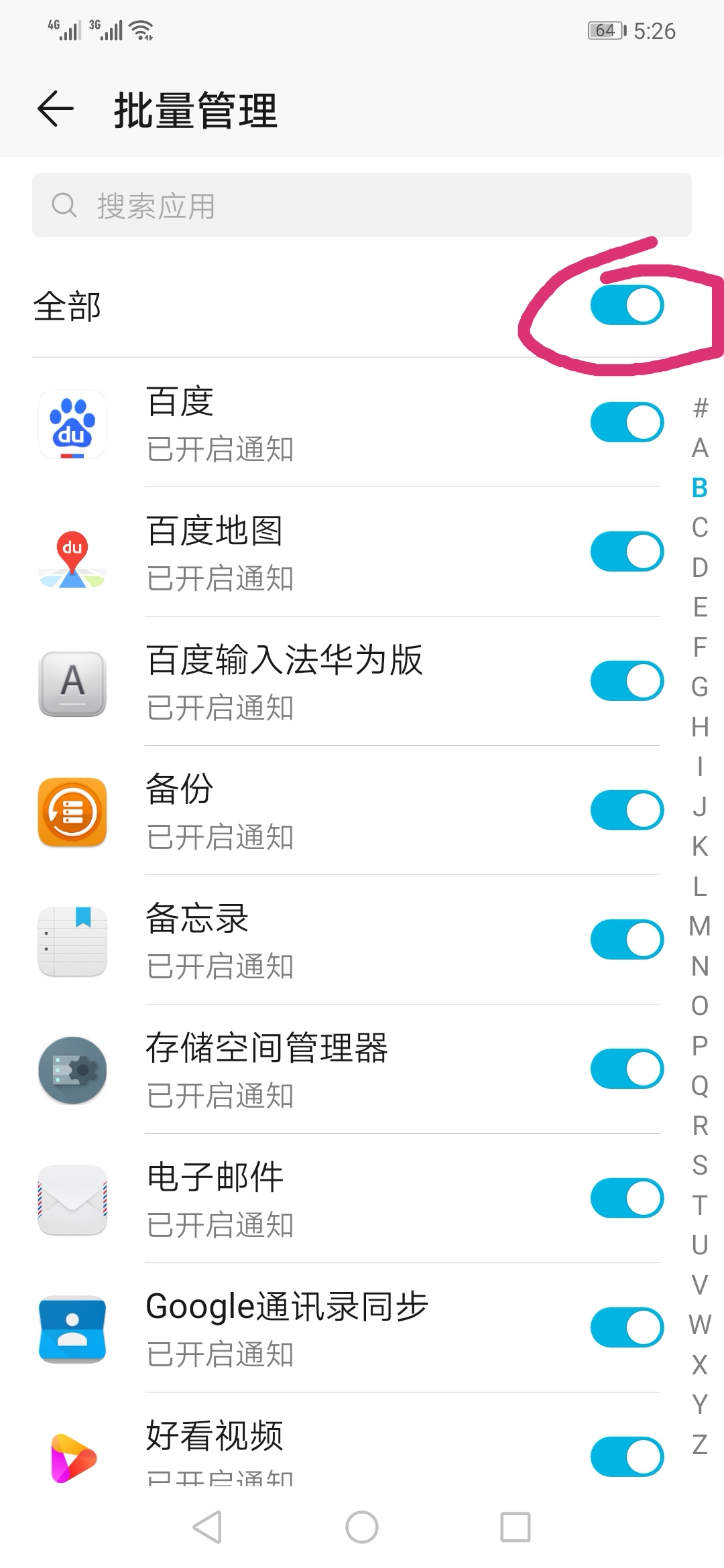Viewport: 724px width, 1568px height.
Task: Toggle Google通讯录同步 notification switch
Action: click(627, 1328)
